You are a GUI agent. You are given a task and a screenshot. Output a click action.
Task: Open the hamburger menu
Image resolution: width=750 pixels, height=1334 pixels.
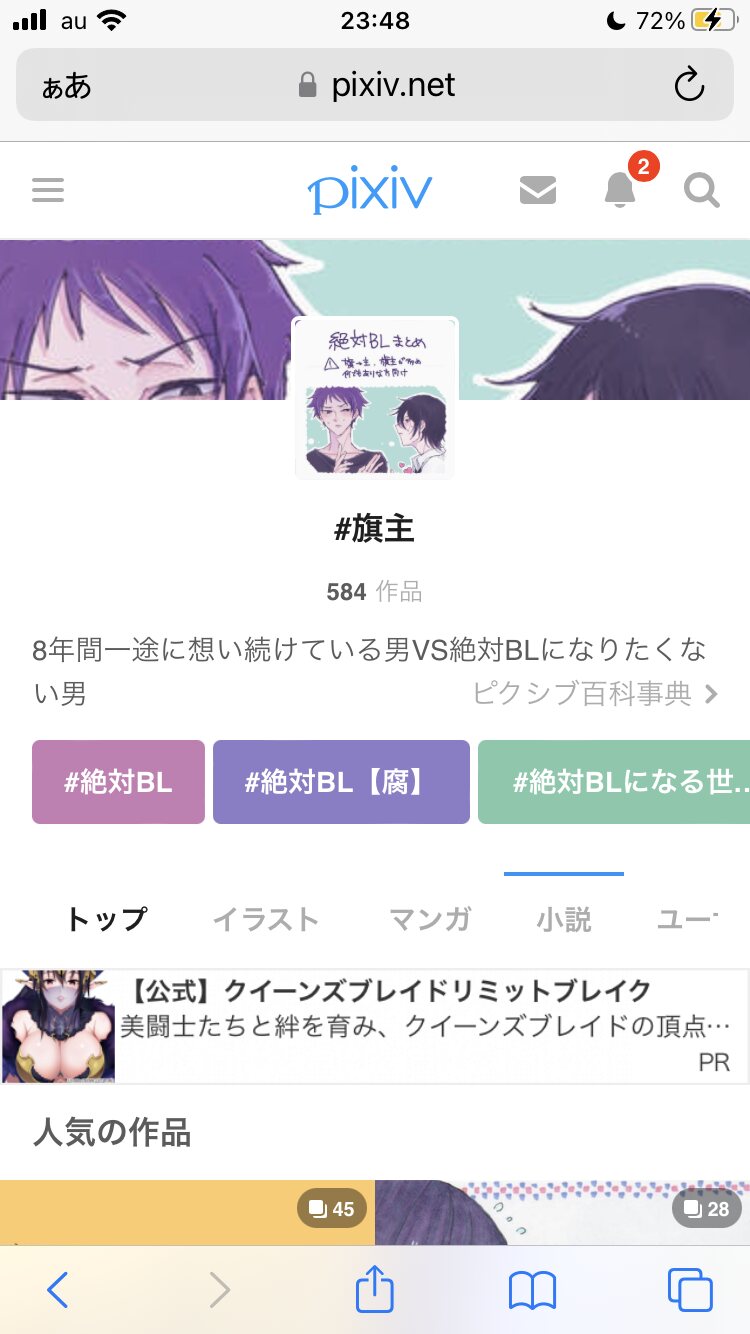48,190
